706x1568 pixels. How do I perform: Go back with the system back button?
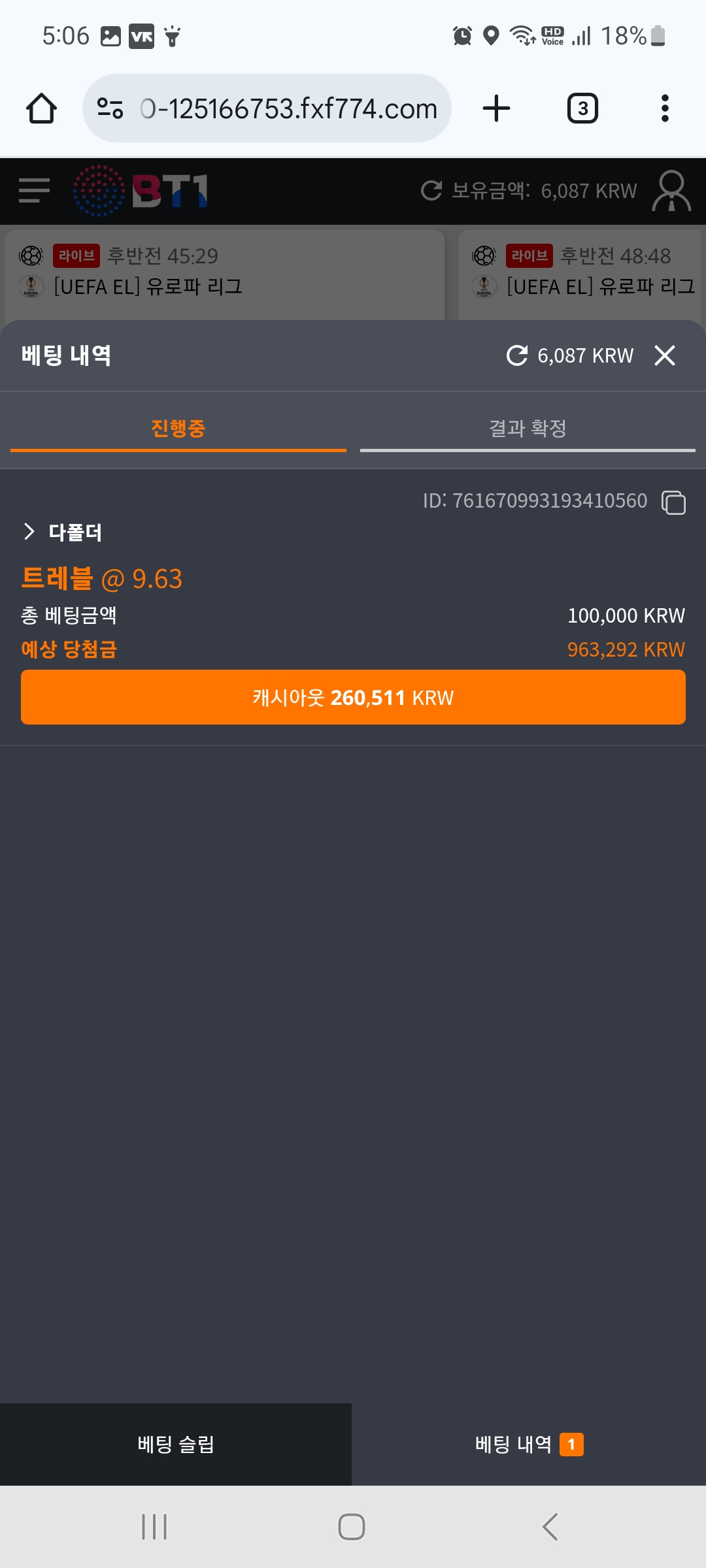tap(550, 1527)
